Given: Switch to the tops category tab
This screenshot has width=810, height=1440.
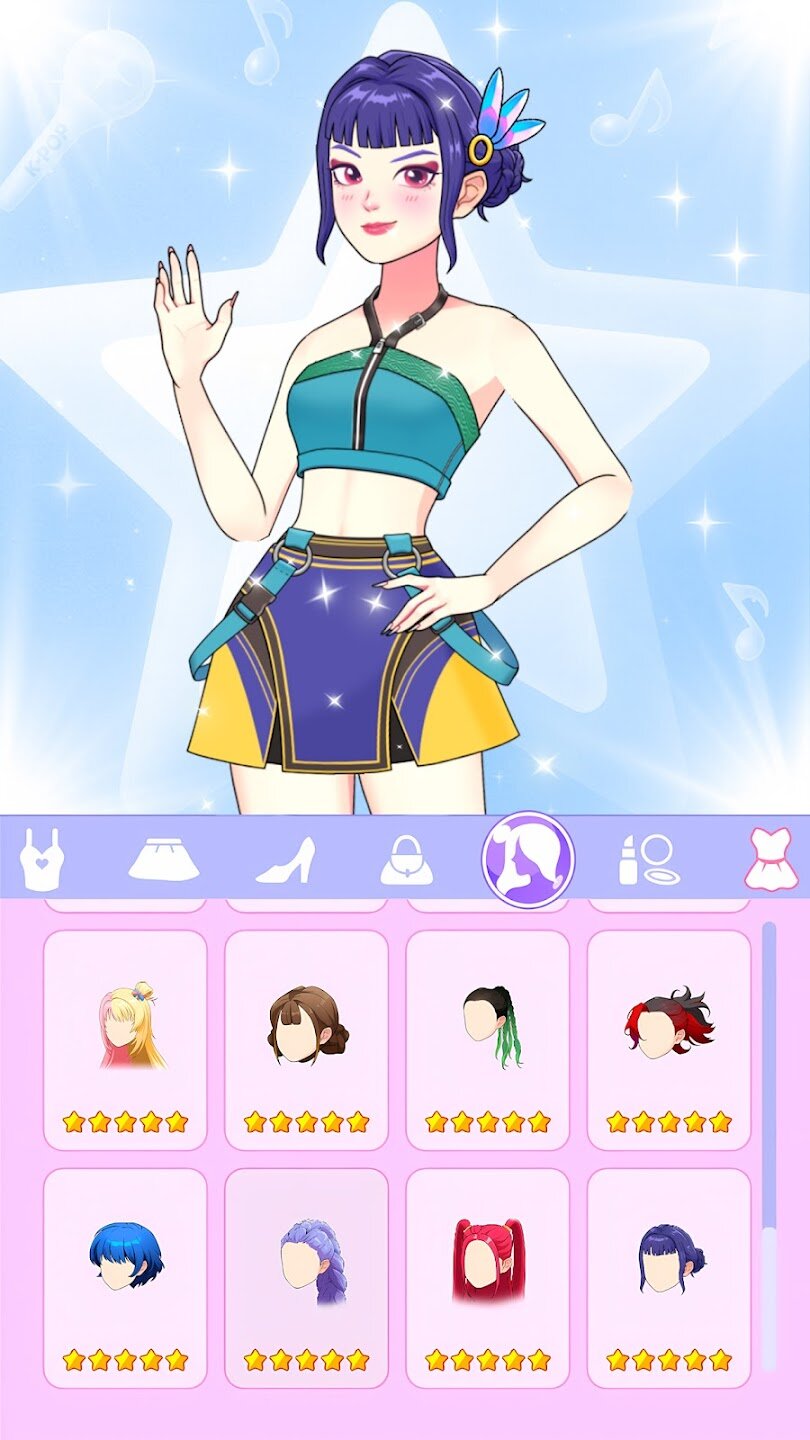Looking at the screenshot, I should (42, 859).
